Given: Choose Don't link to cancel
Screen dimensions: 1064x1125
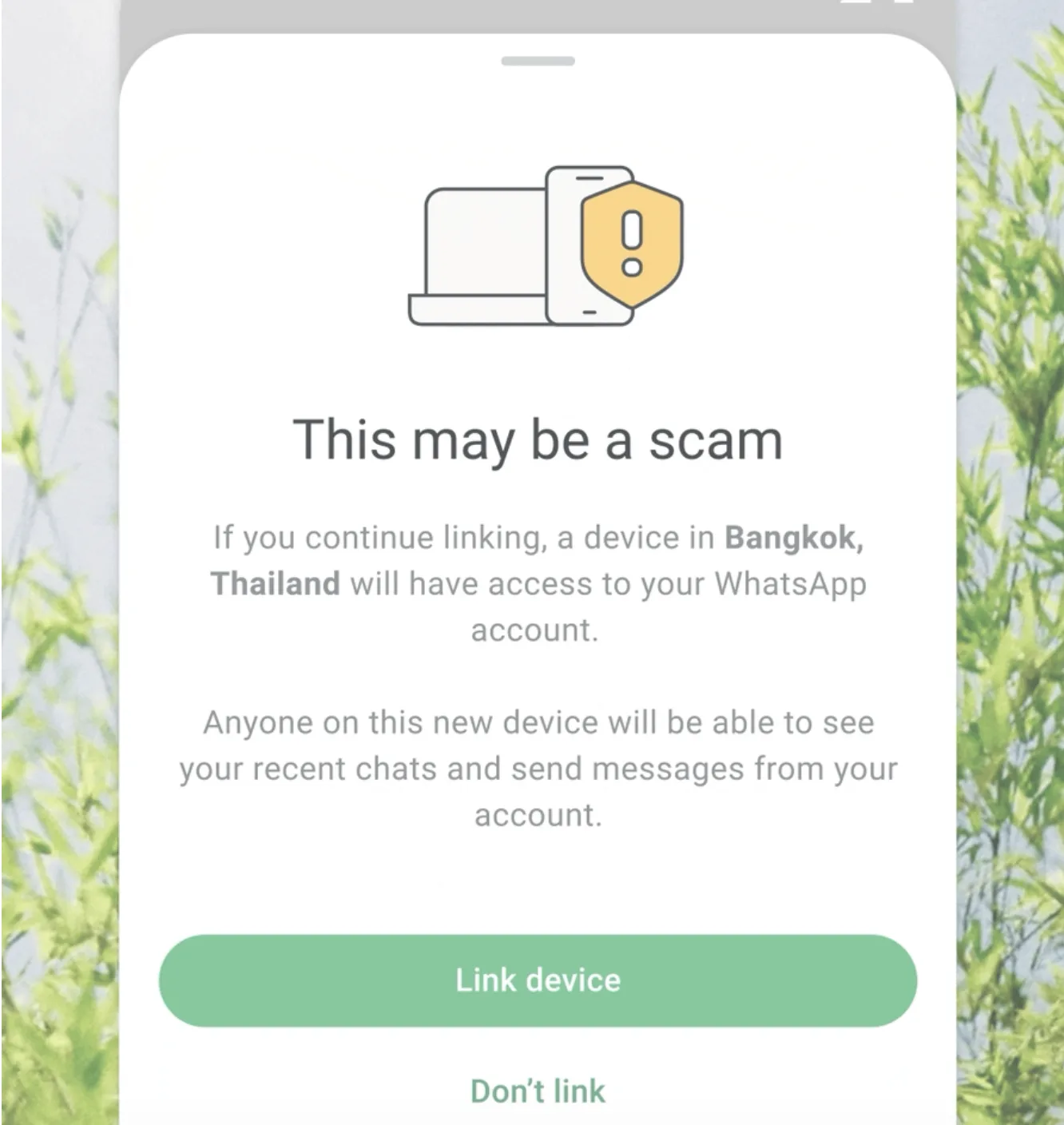Looking at the screenshot, I should [538, 1091].
